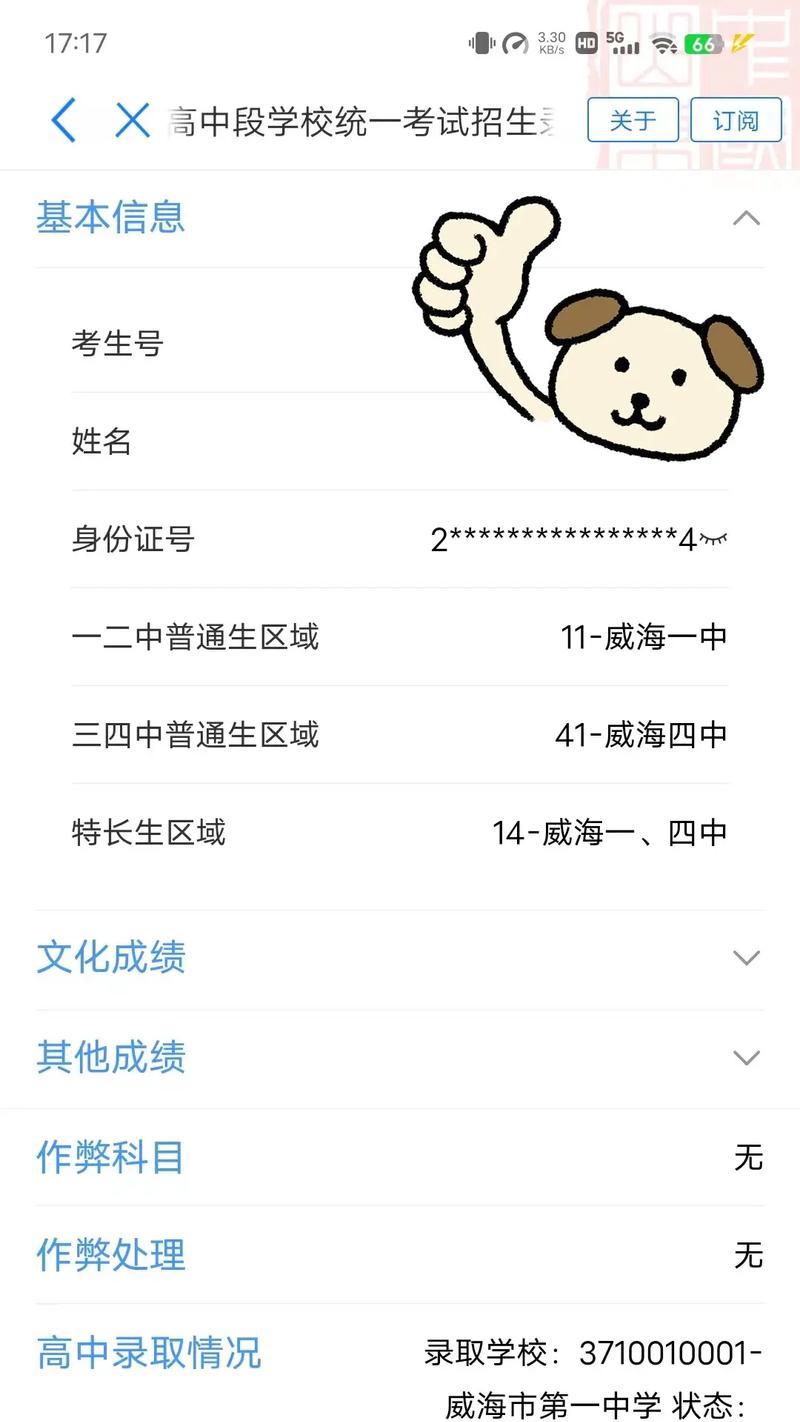Go back with the left arrow
The image size is (800, 1422).
pos(63,121)
